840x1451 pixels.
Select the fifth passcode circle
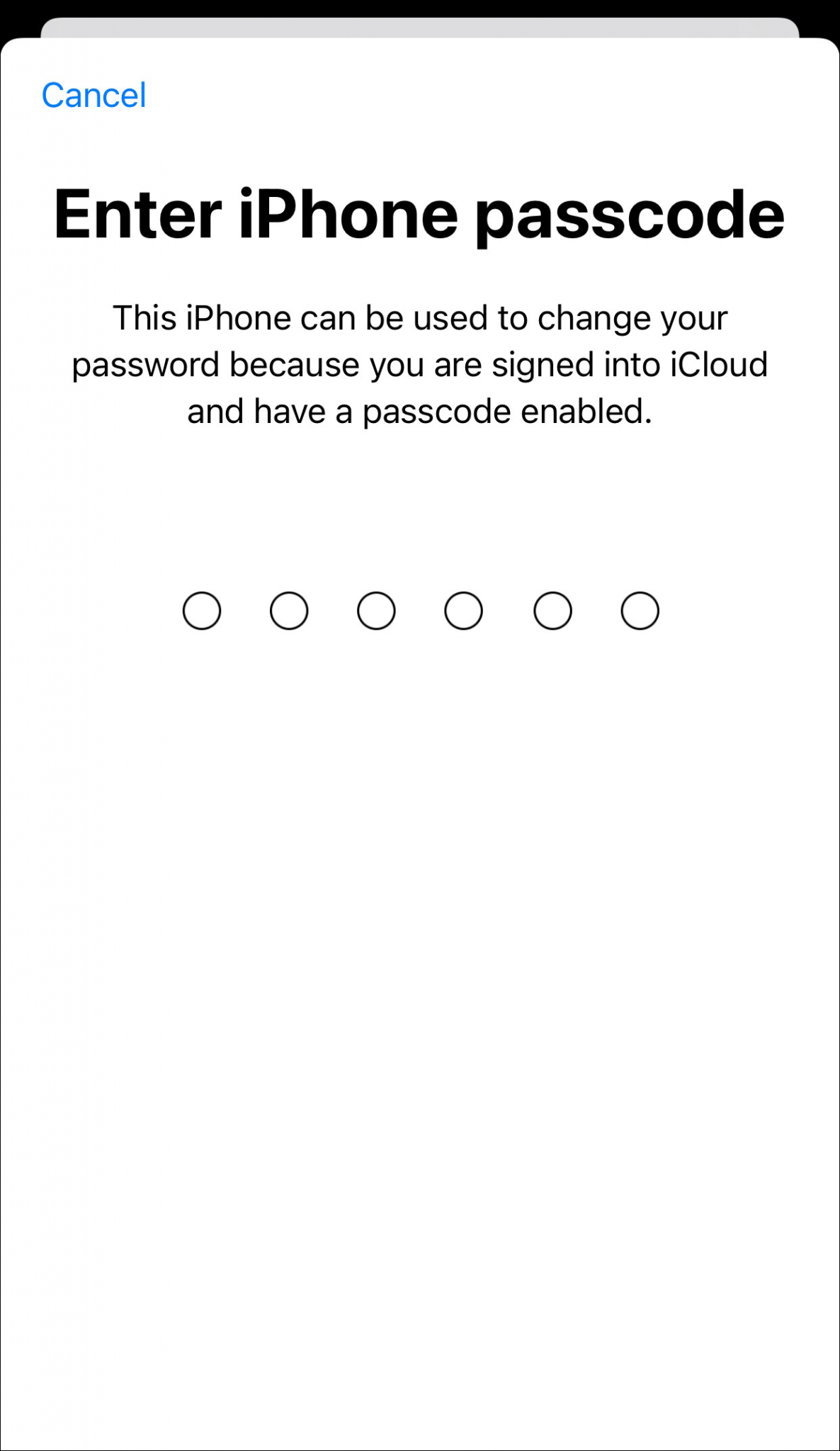tap(551, 610)
